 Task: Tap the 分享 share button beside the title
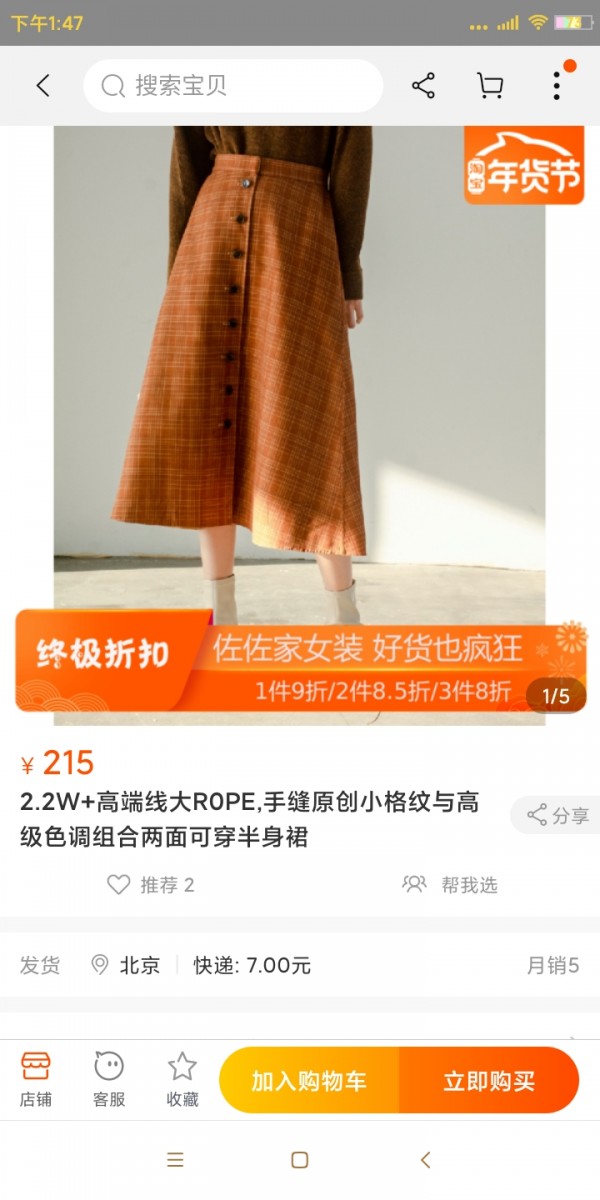(557, 815)
